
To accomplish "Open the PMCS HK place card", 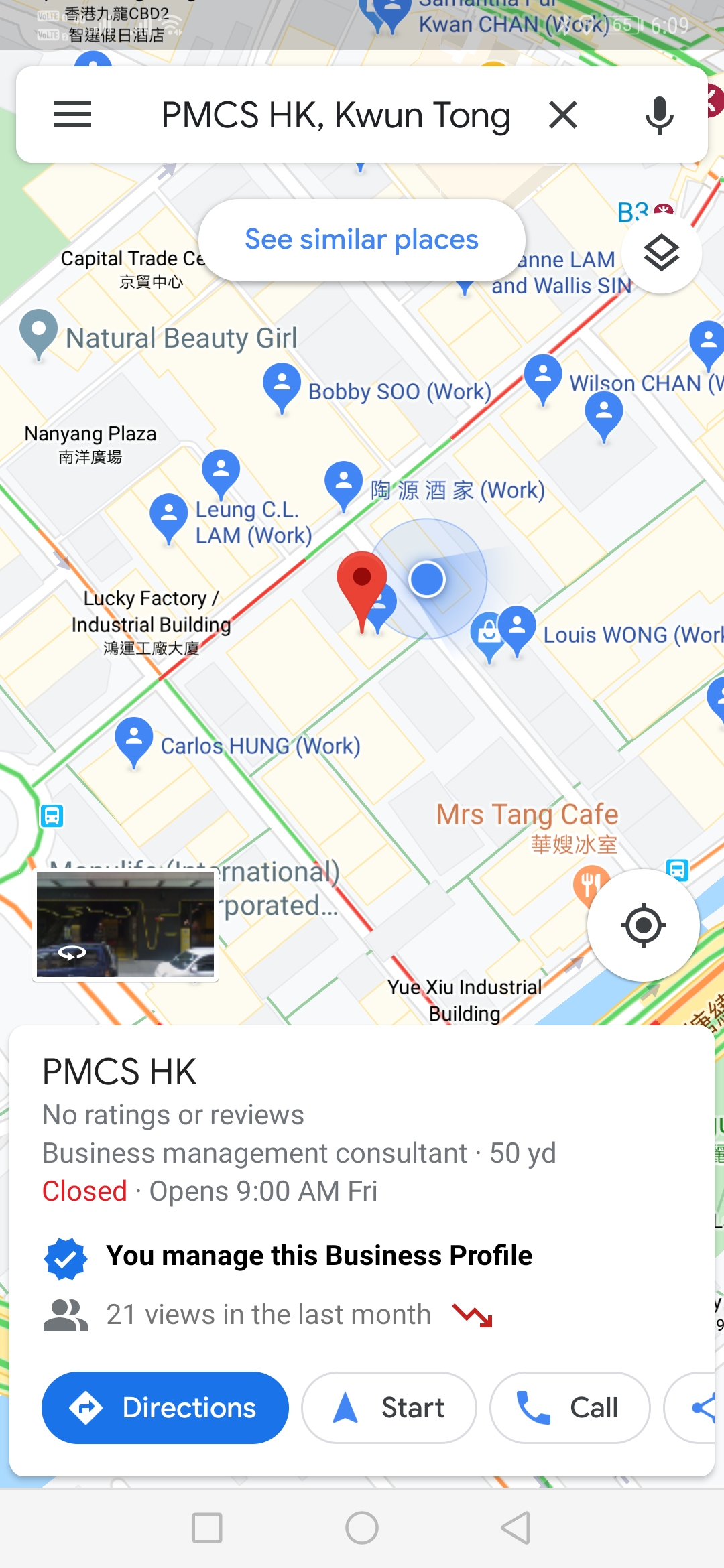I will 362,1193.
